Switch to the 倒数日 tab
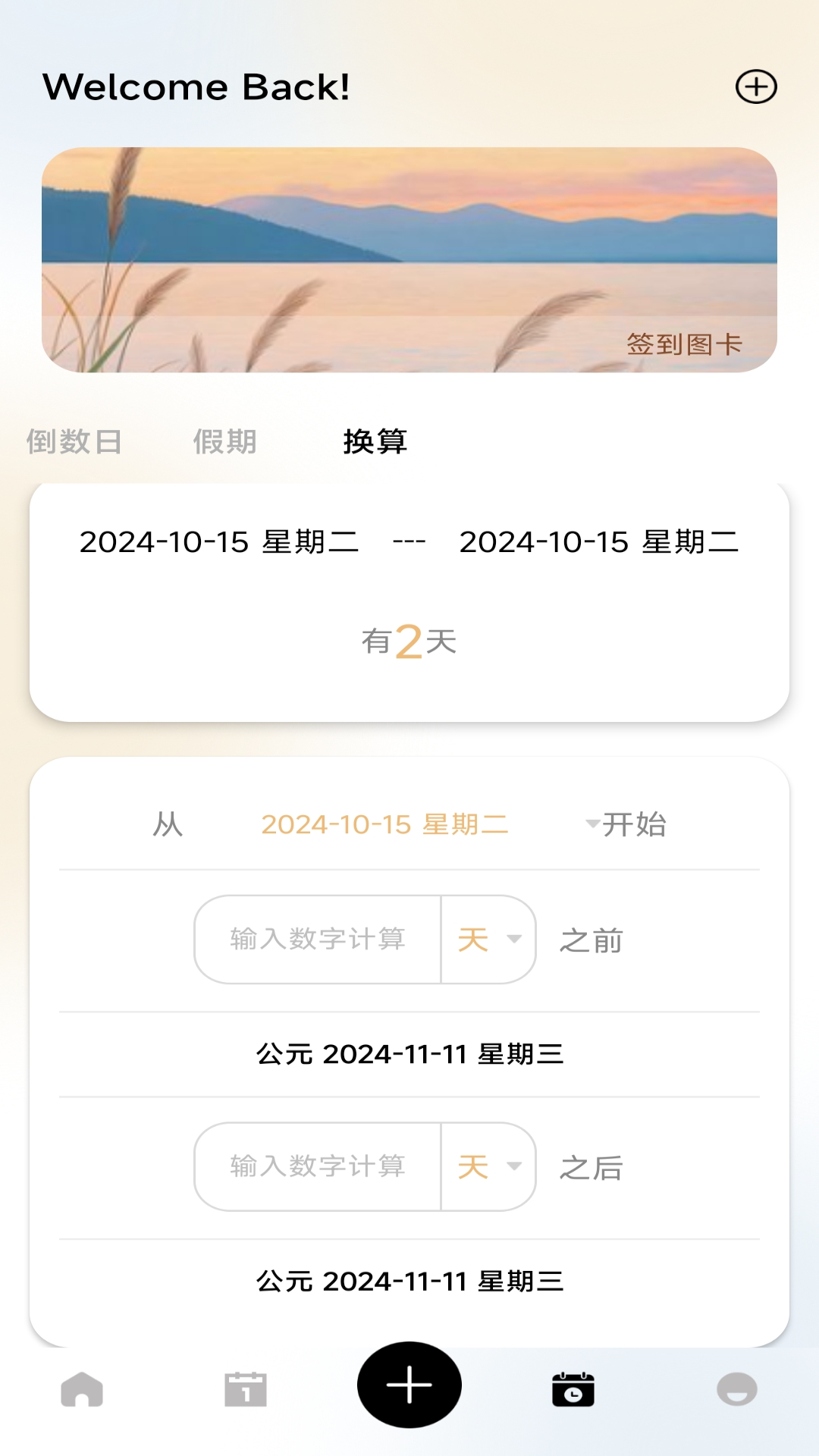Screen dimensions: 819x1456 point(76,440)
